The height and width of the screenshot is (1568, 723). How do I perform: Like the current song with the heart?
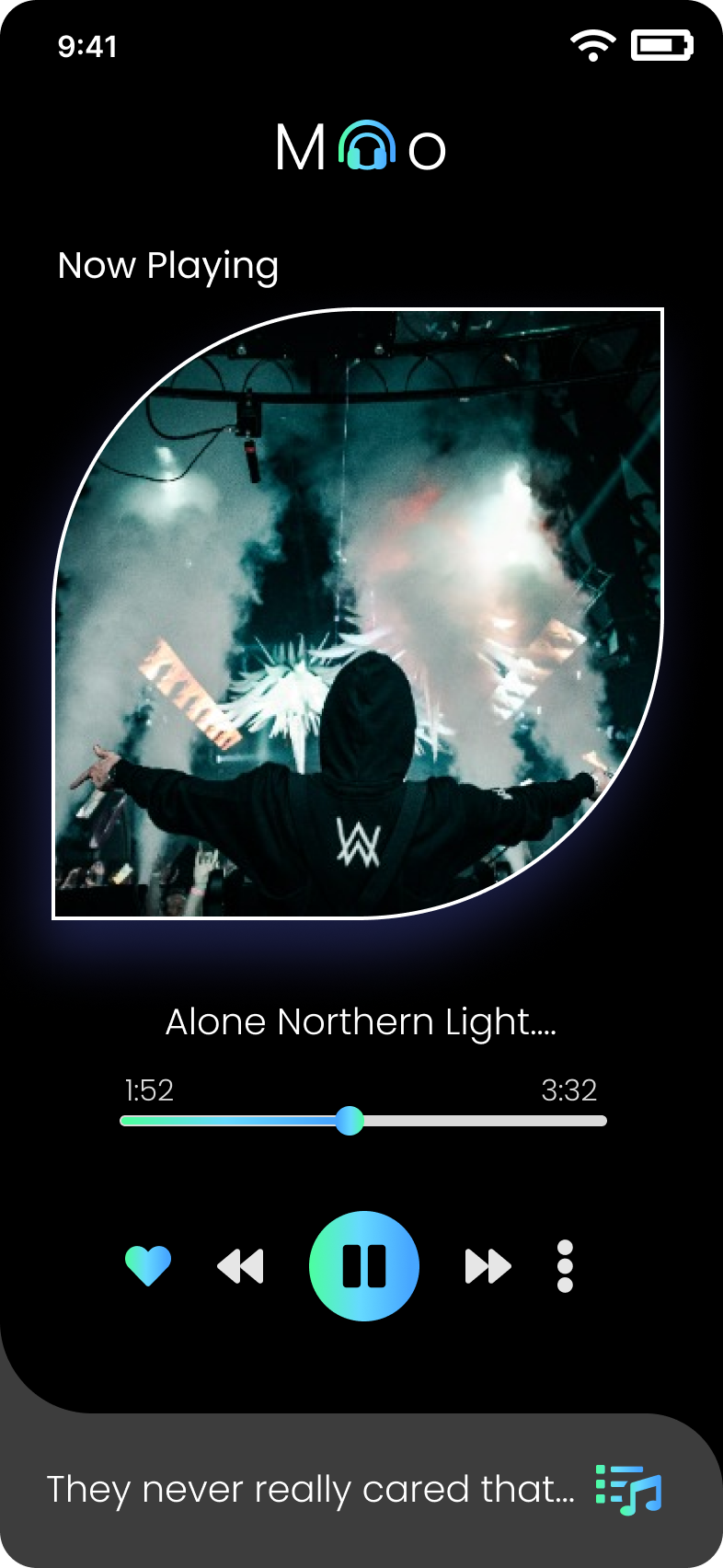coord(148,1265)
